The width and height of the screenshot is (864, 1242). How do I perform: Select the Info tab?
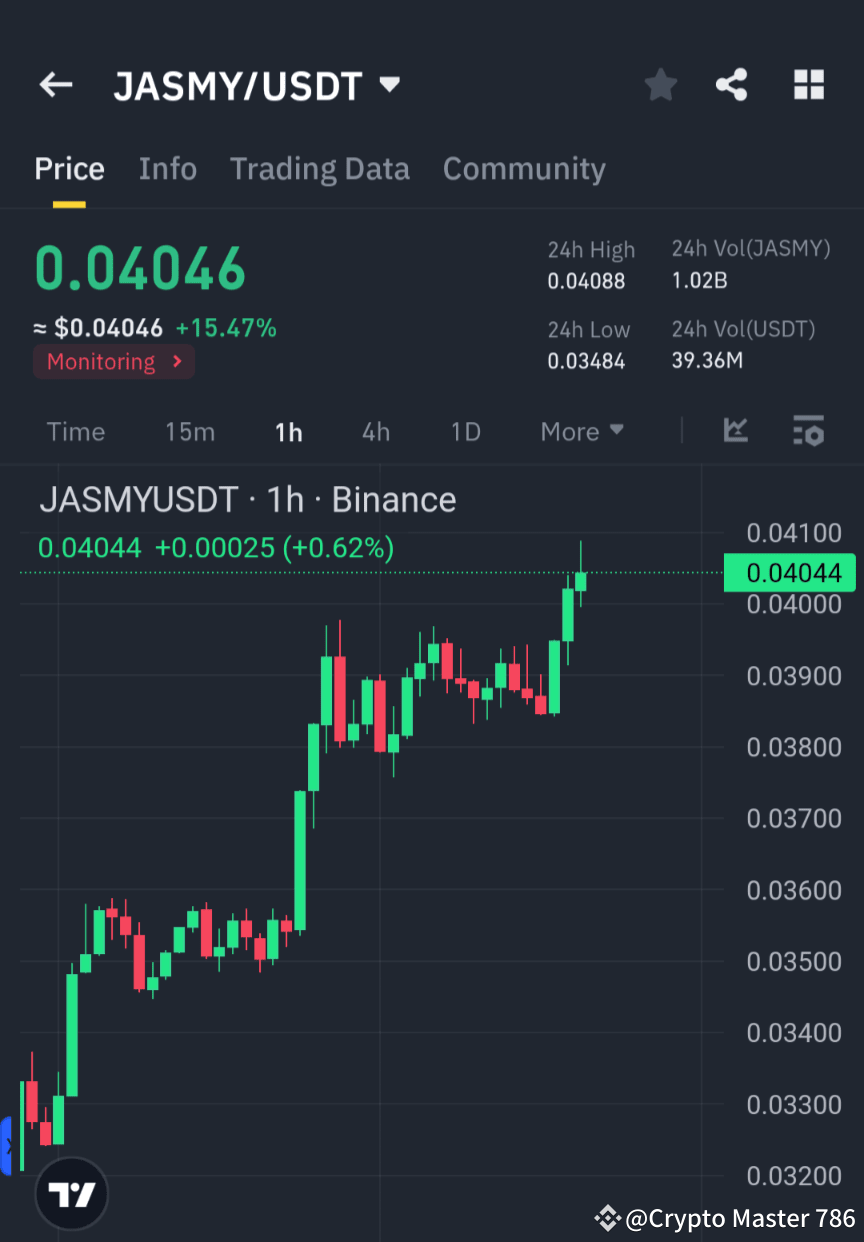167,168
